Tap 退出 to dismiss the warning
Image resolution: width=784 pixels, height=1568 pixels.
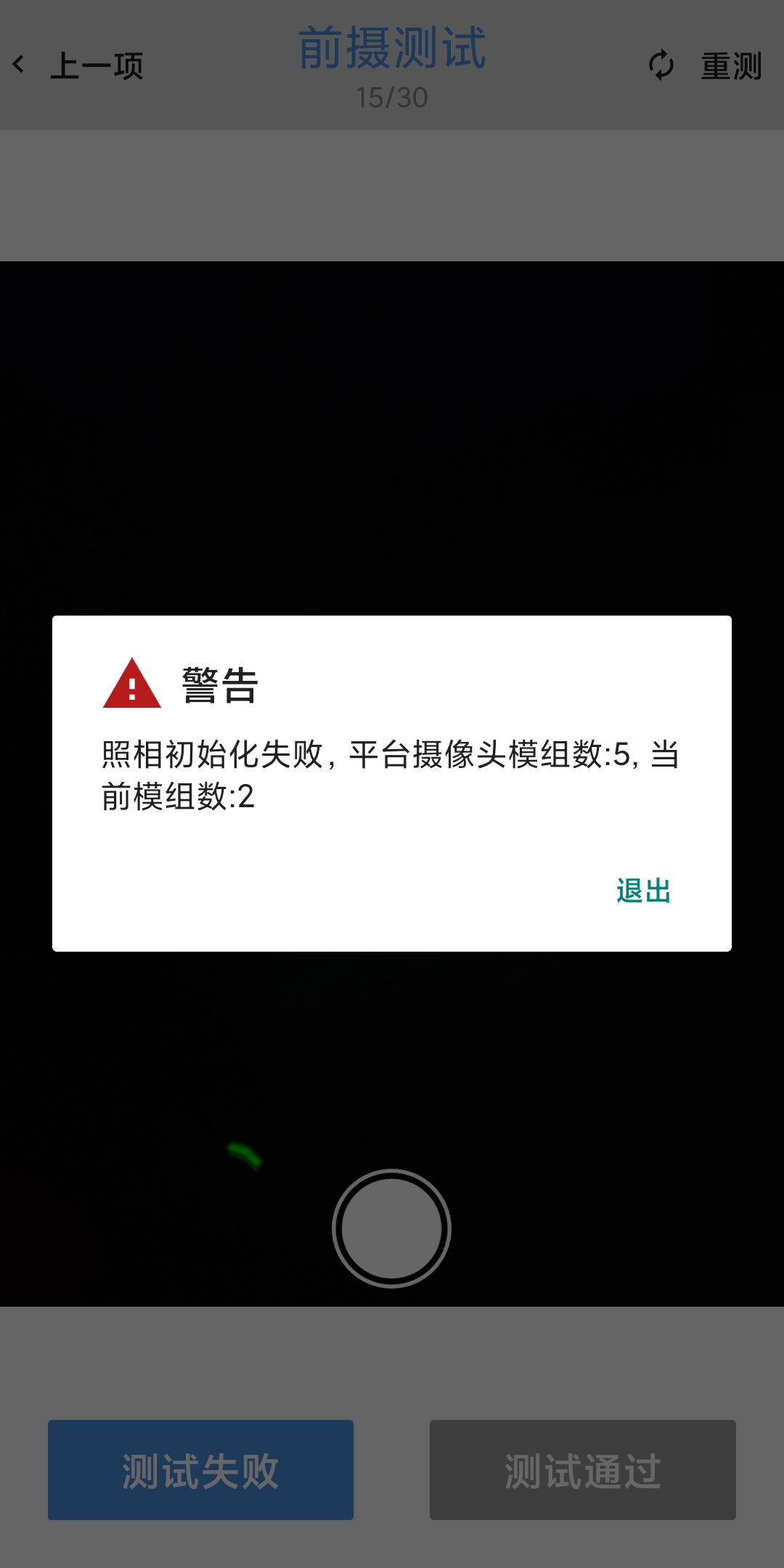(643, 891)
